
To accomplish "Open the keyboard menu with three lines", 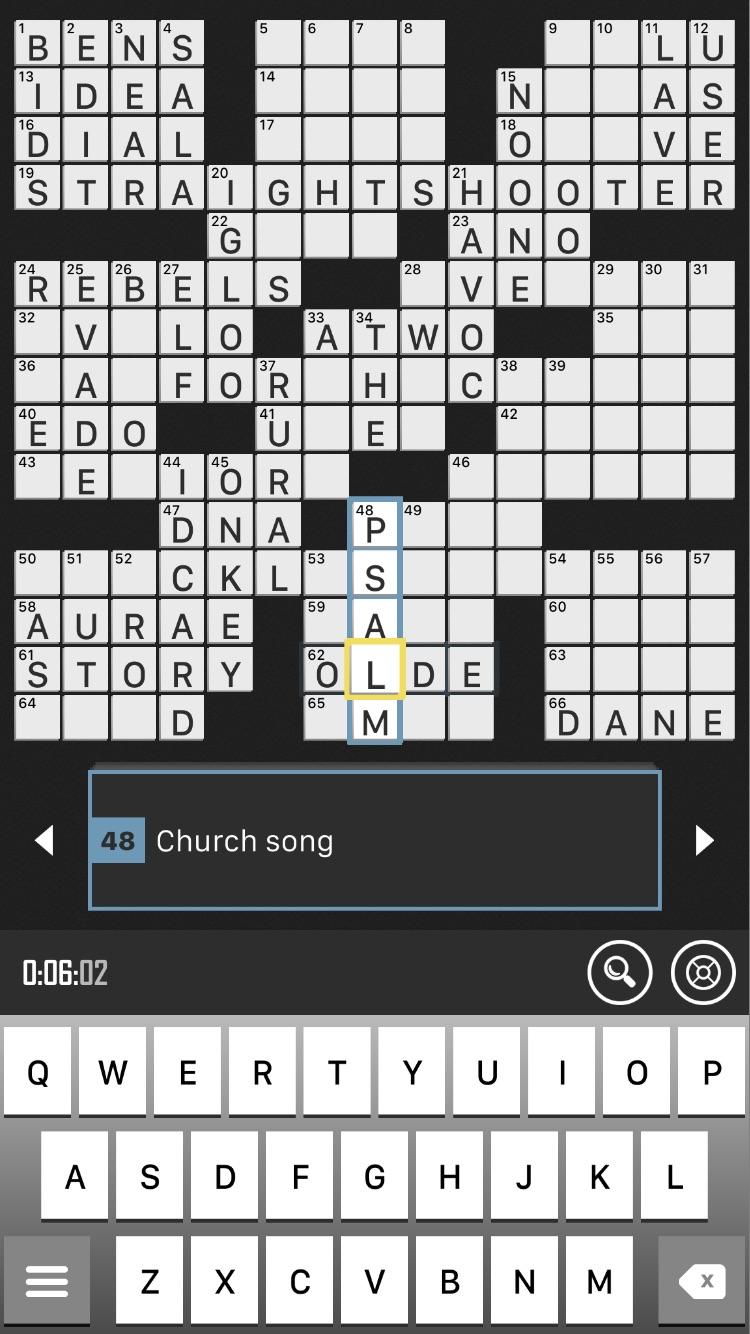I will click(47, 1280).
